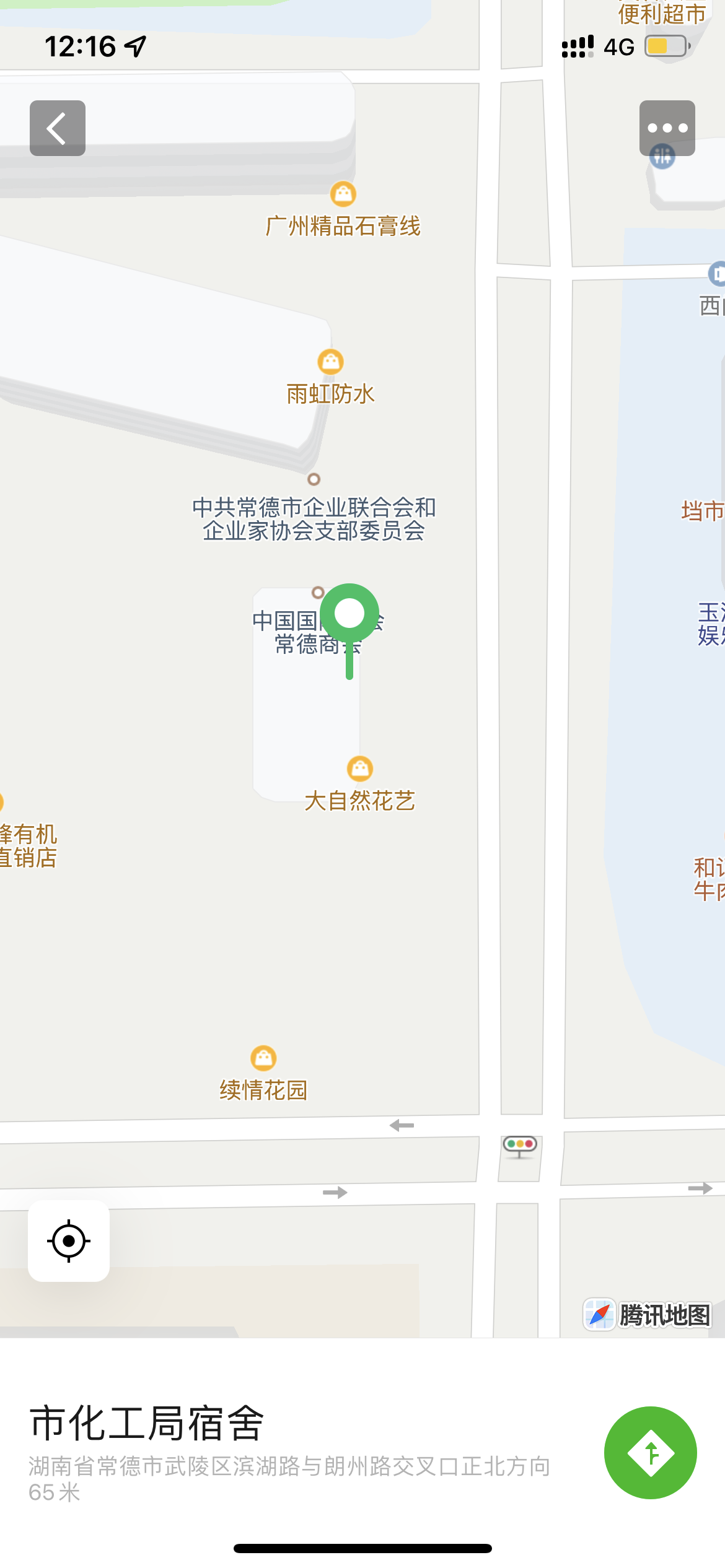Recenter map on my current location
This screenshot has height=1568, width=725.
(x=69, y=1241)
